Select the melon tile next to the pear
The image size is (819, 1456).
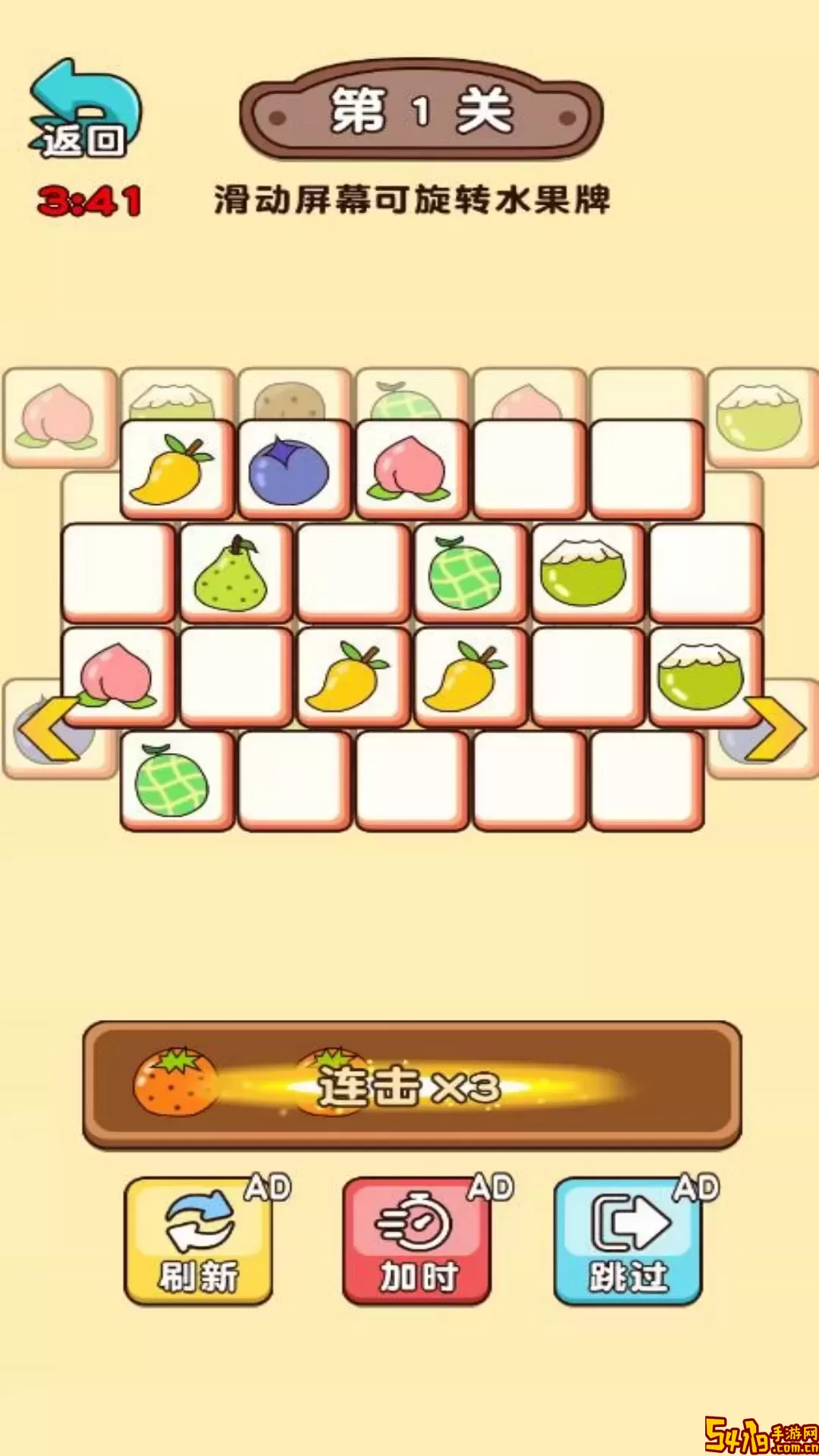click(x=469, y=575)
